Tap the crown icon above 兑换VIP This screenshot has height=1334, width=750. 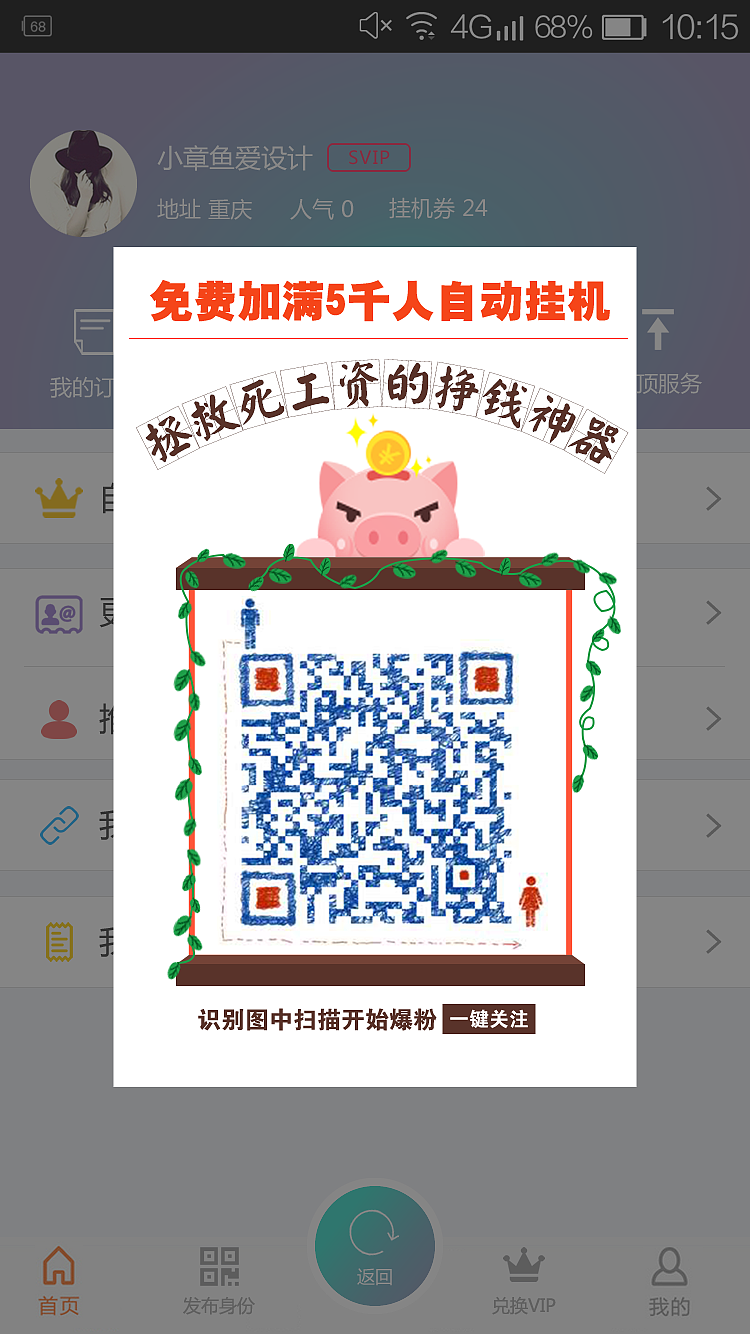tap(524, 1264)
